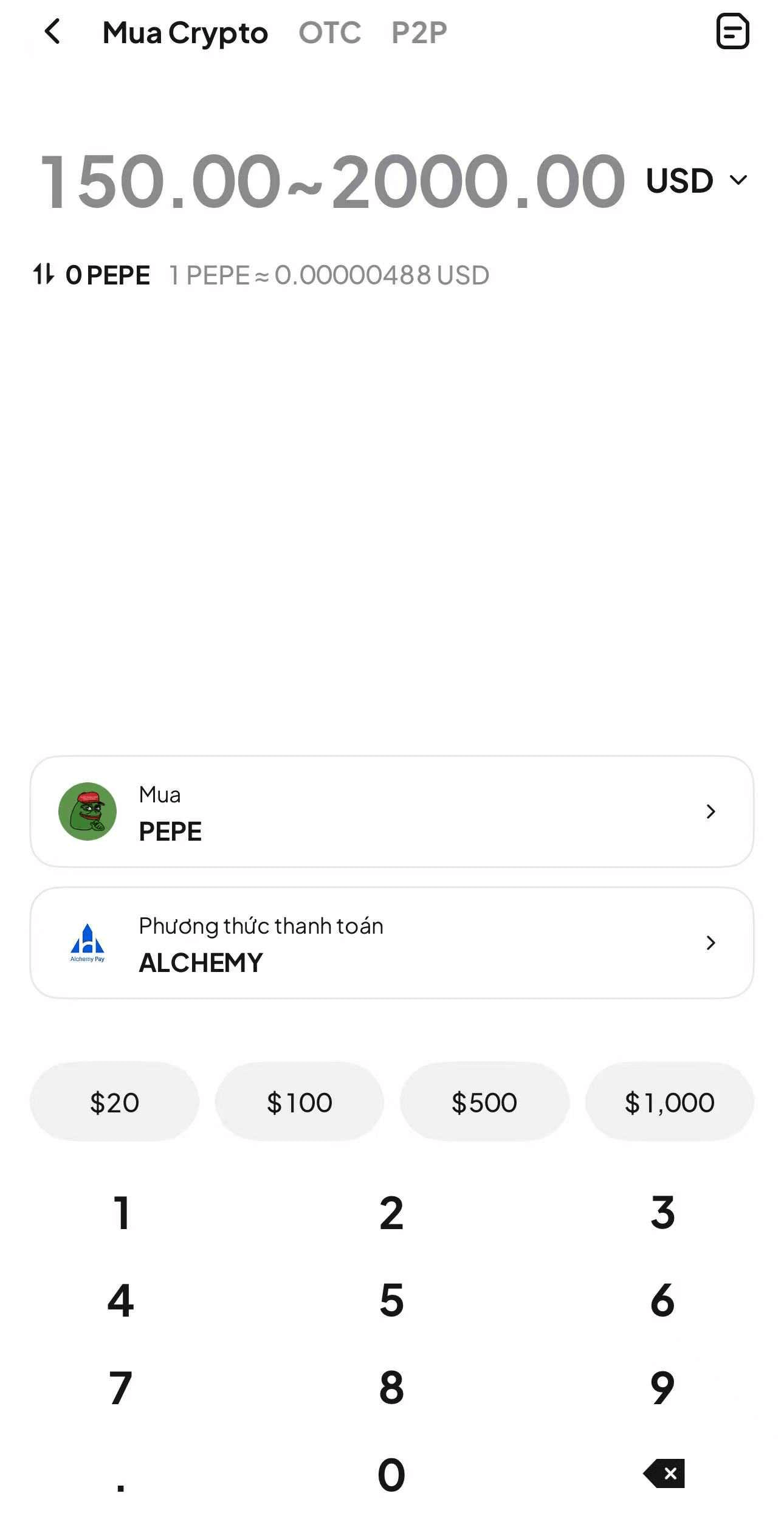Open the Mua PEPE coin selector

tap(391, 812)
